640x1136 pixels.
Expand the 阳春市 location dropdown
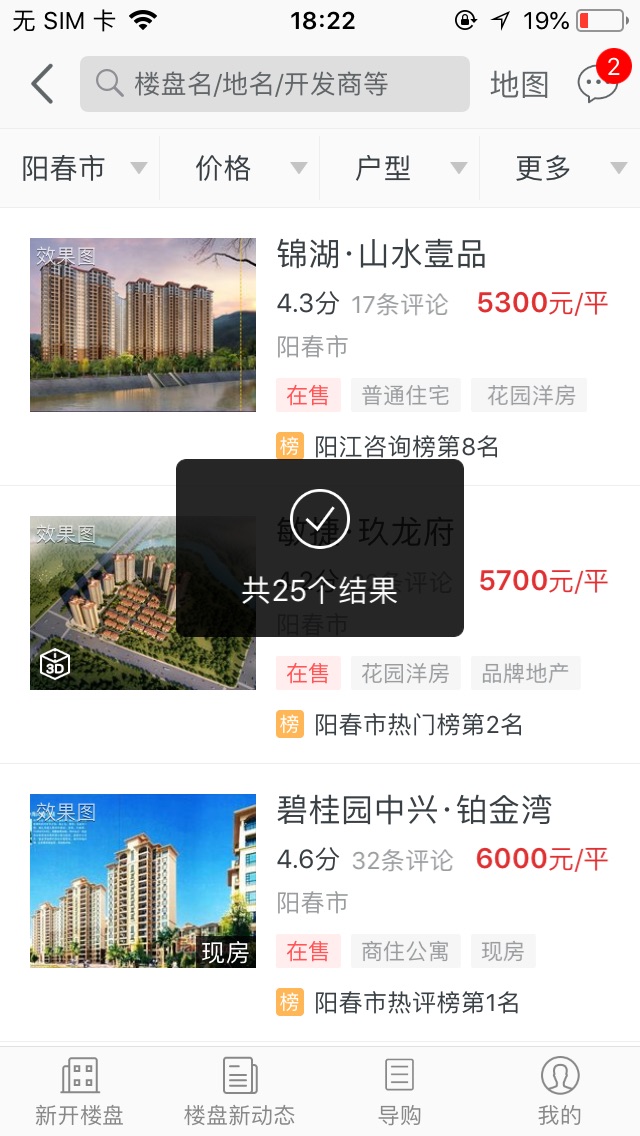click(x=80, y=168)
